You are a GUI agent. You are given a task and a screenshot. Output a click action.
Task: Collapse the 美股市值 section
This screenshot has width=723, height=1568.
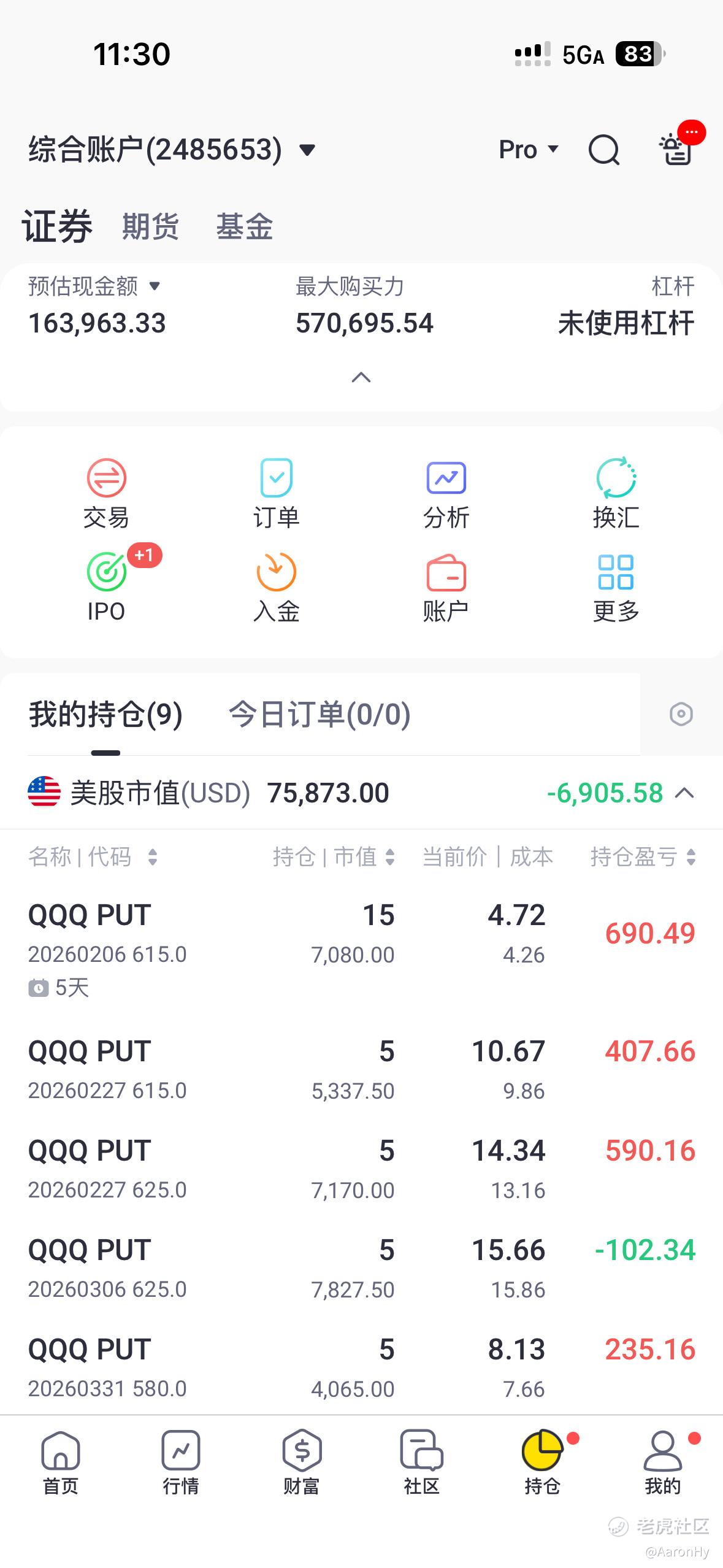(x=684, y=793)
